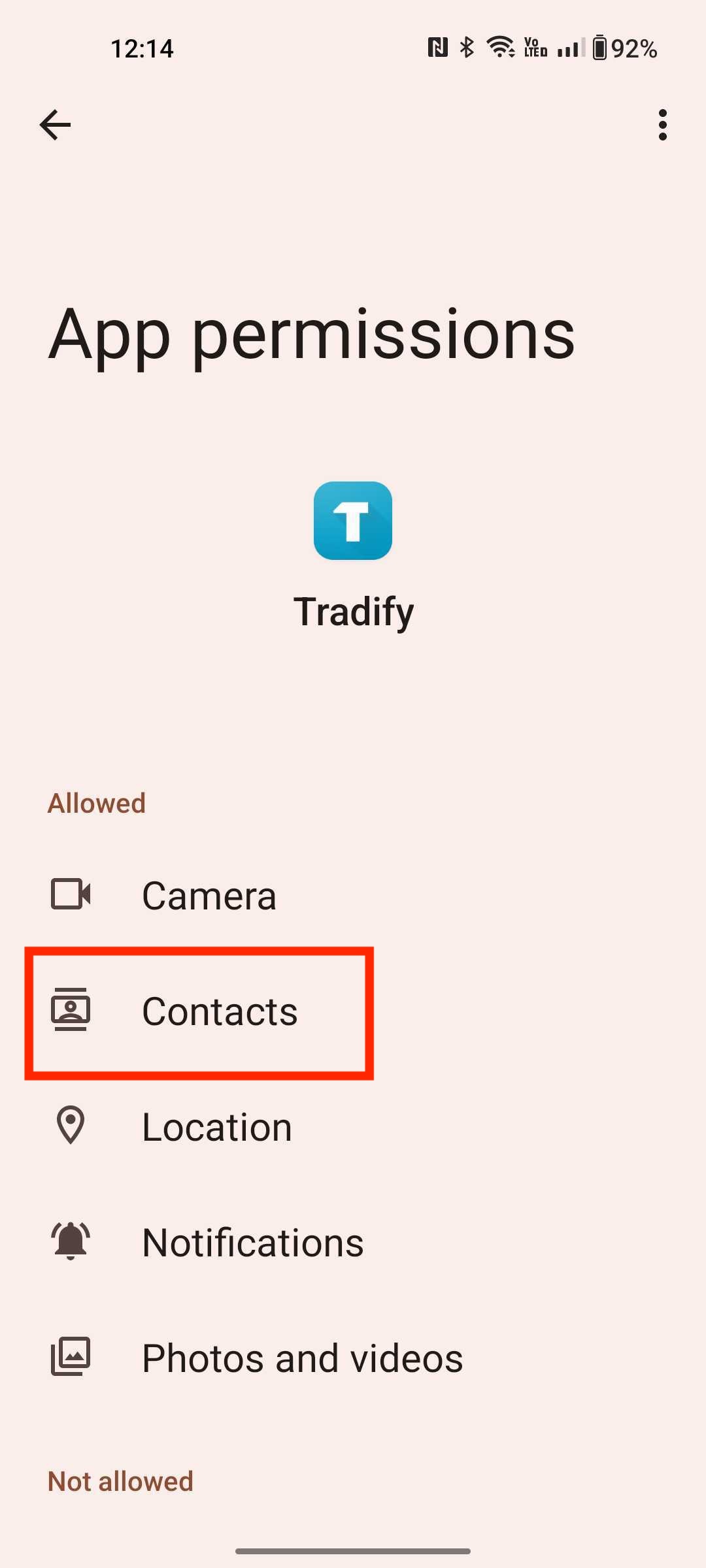Open Contacts permission for Tradify
Screen dimensions: 706x1568
pyautogui.click(x=220, y=1011)
